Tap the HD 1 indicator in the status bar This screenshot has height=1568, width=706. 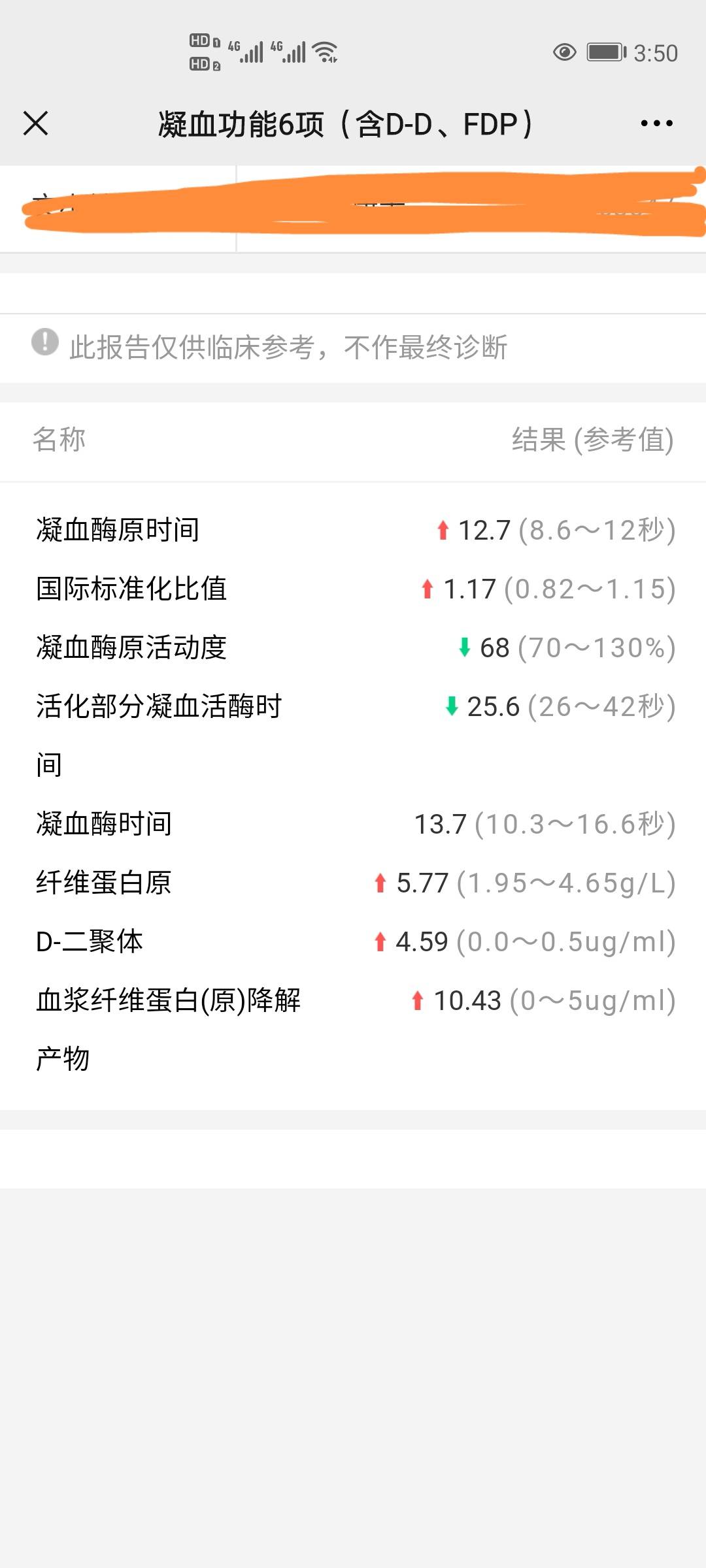[203, 41]
